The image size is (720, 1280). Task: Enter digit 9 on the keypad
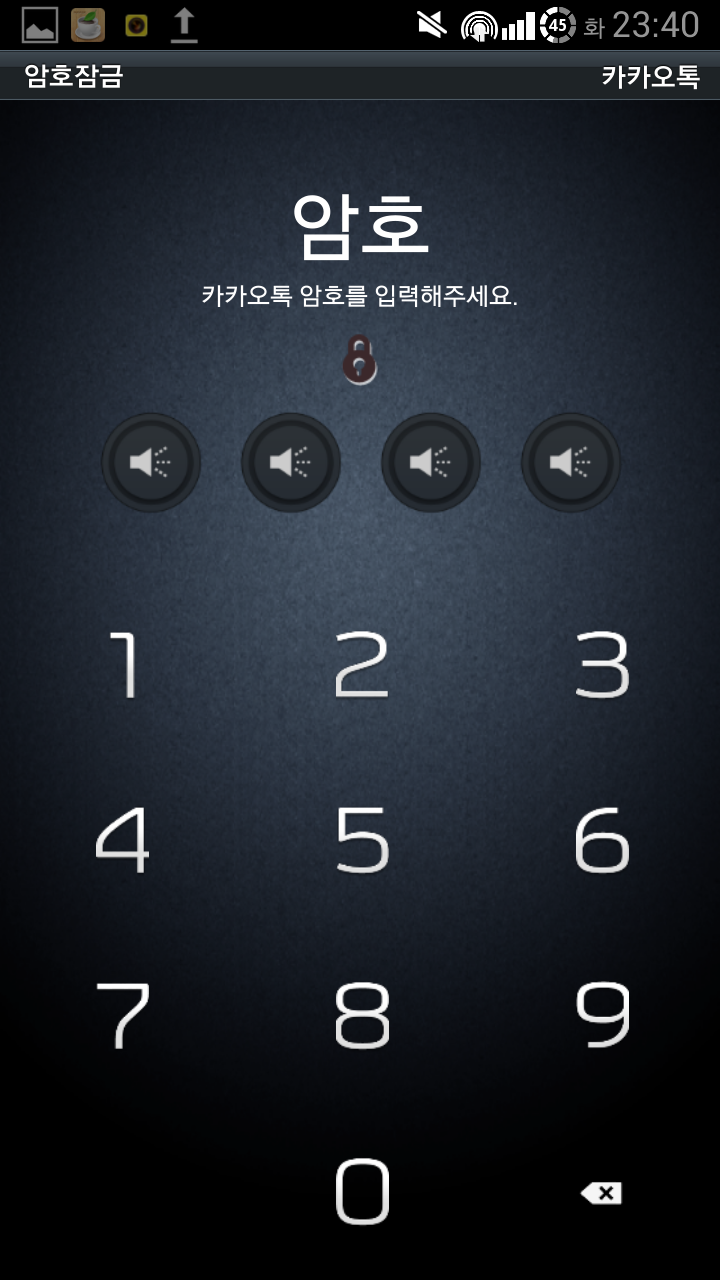tap(601, 1015)
